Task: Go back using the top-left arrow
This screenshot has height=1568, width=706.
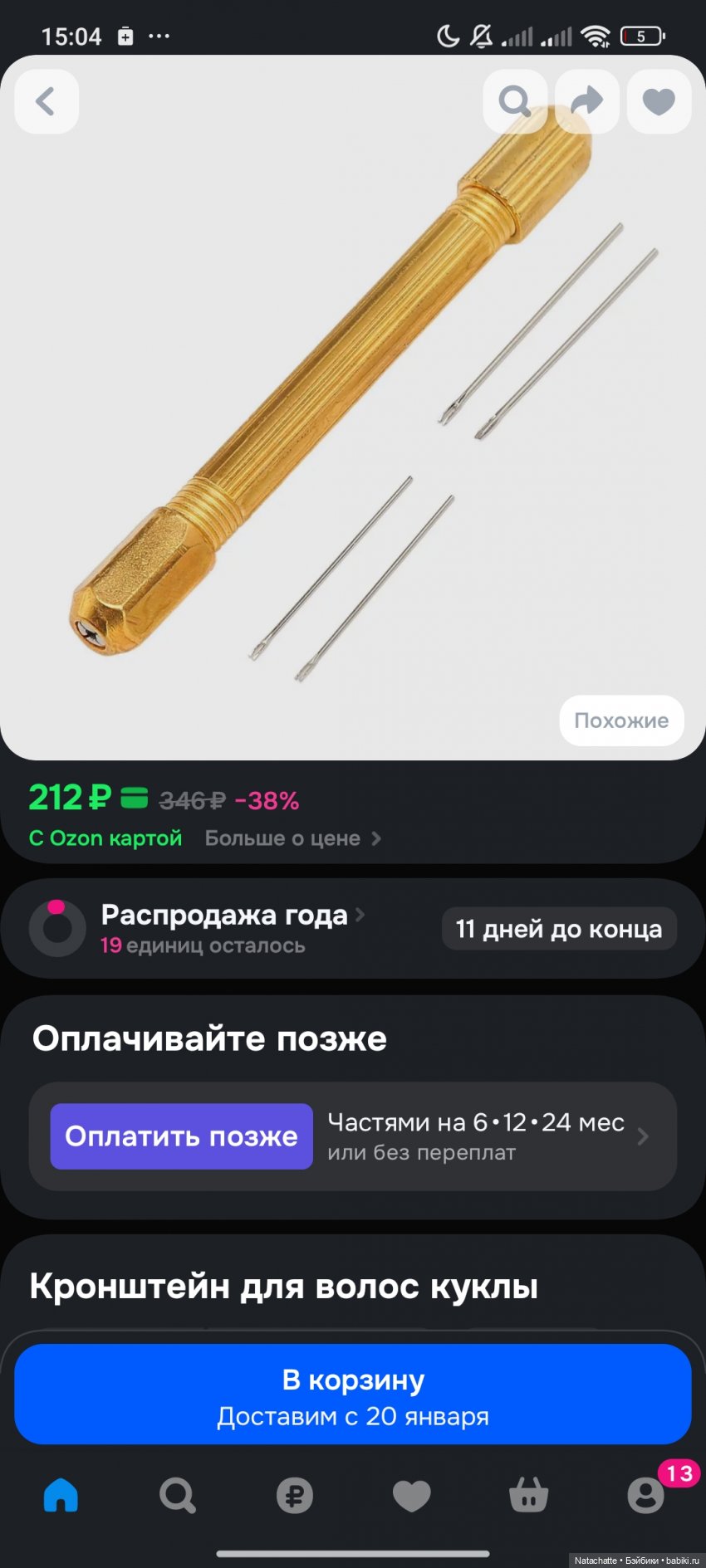Action: pyautogui.click(x=47, y=101)
